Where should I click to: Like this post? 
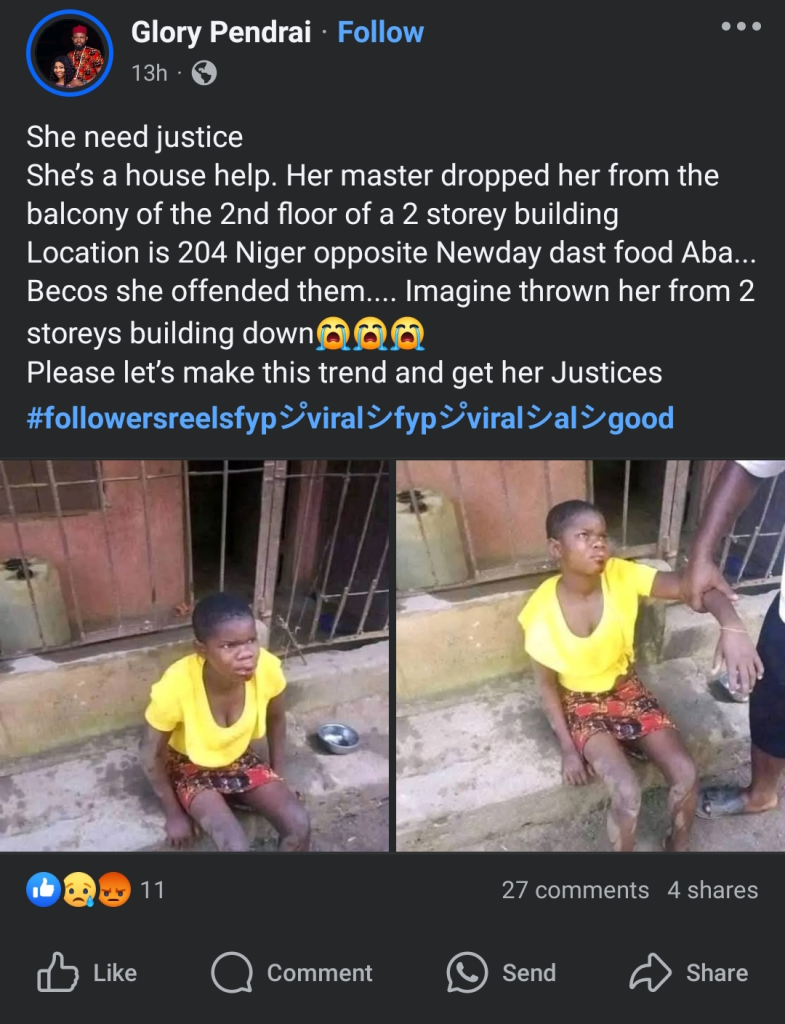coord(87,973)
